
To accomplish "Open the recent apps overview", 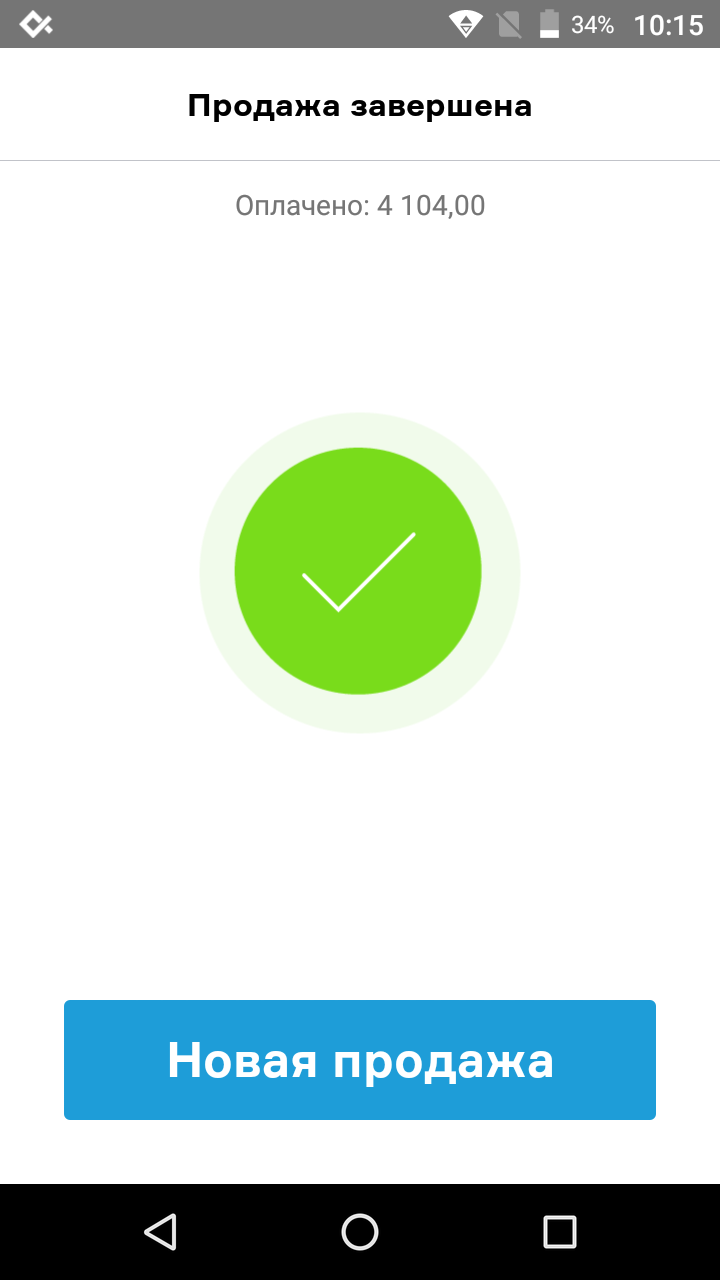I will coord(559,1231).
